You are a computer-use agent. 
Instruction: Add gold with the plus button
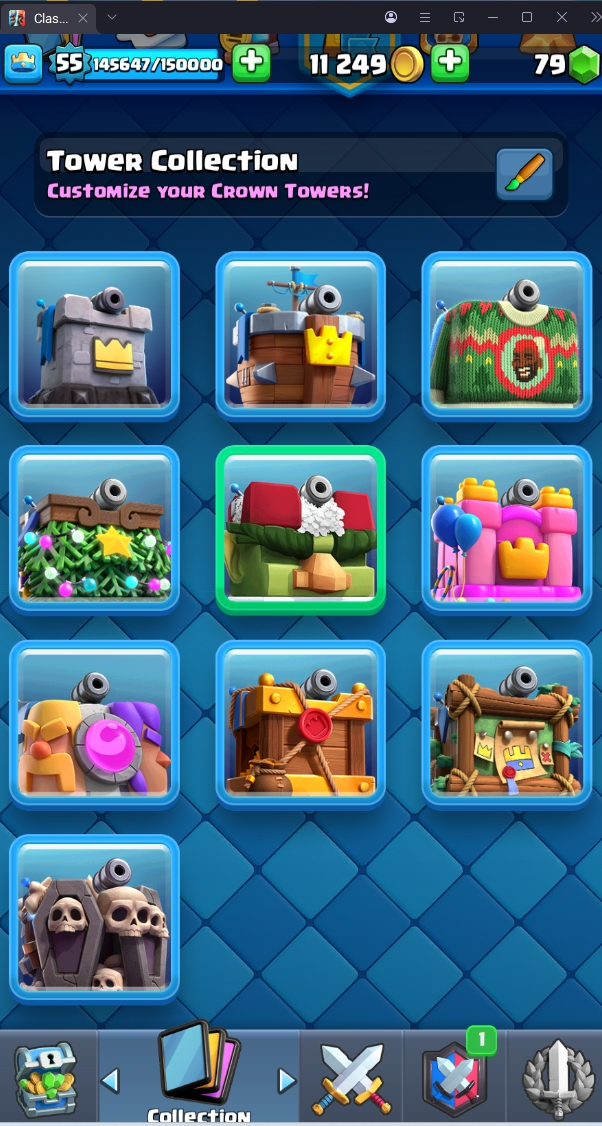pyautogui.click(x=451, y=63)
